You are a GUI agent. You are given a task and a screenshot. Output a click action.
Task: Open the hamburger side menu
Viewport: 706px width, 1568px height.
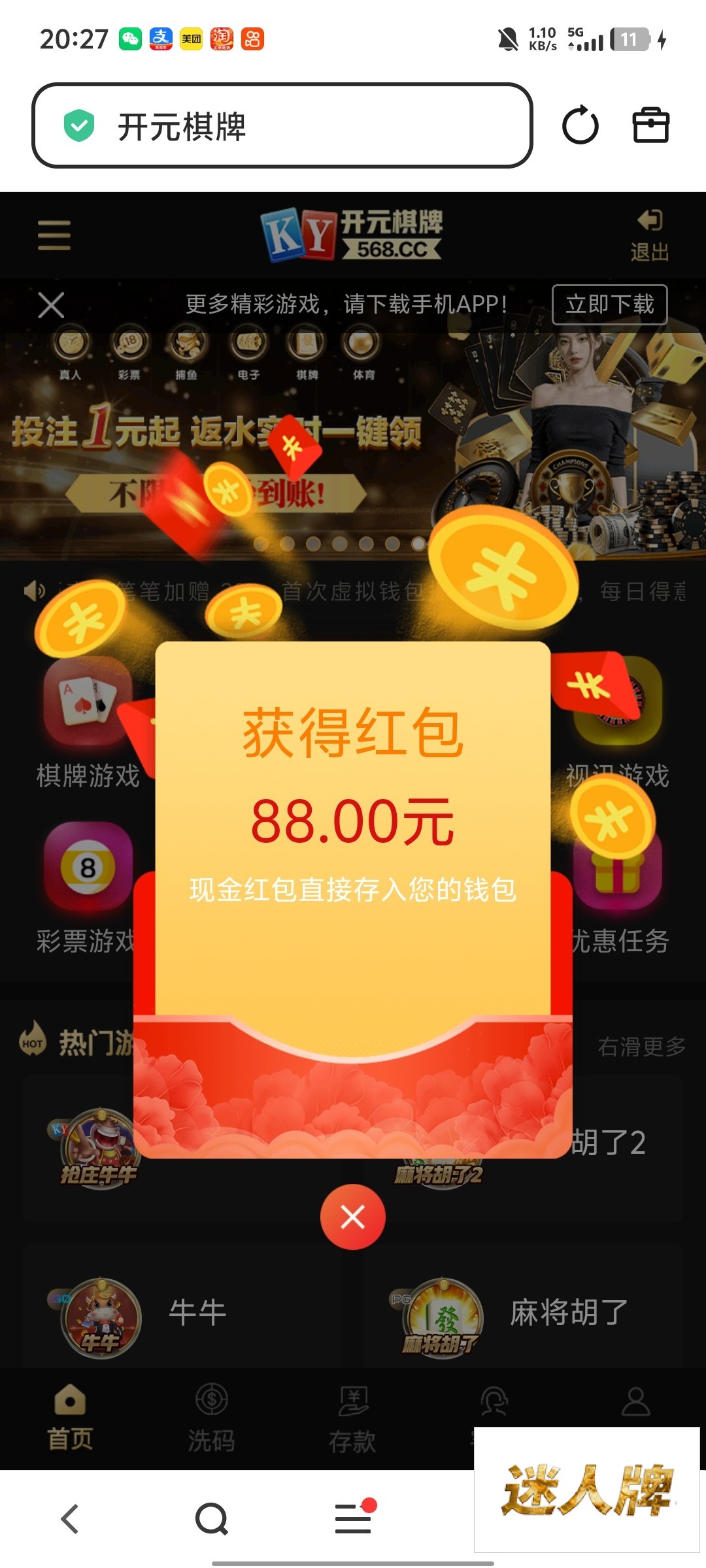[x=54, y=235]
